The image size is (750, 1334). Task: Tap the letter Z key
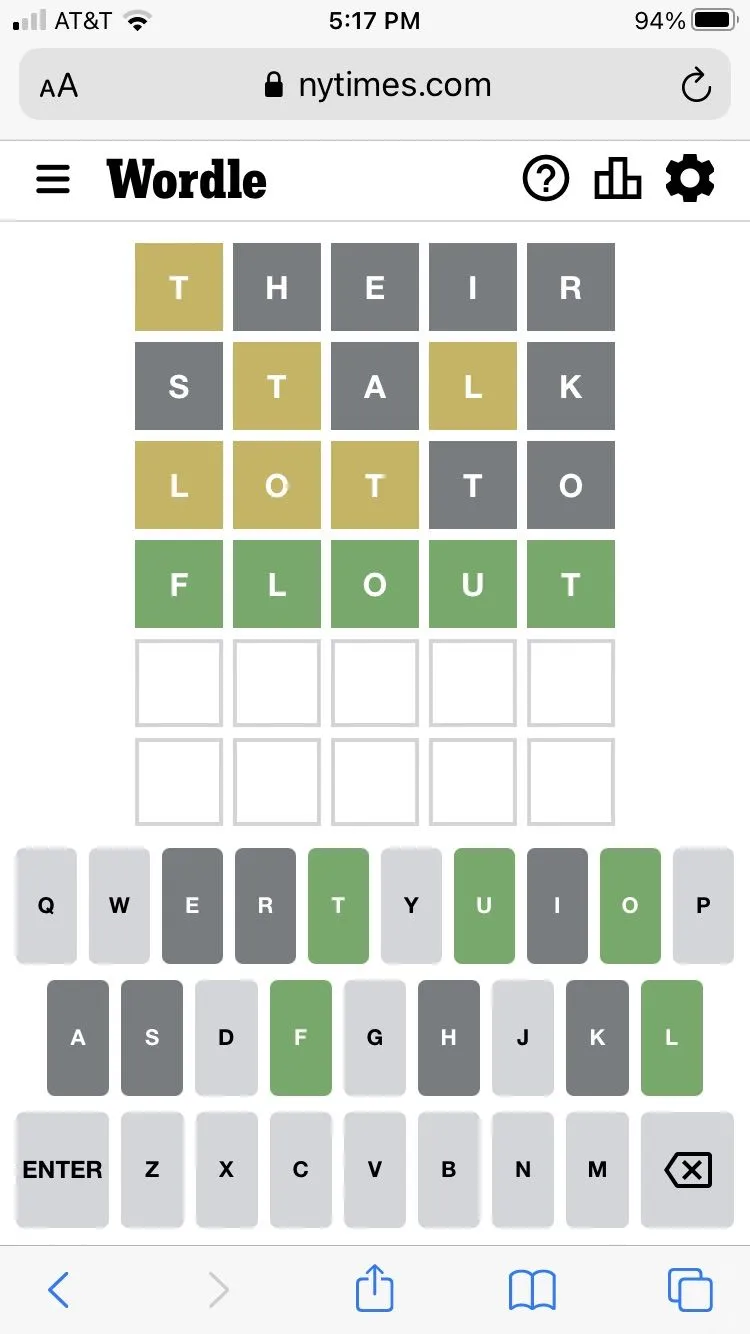click(x=152, y=1169)
